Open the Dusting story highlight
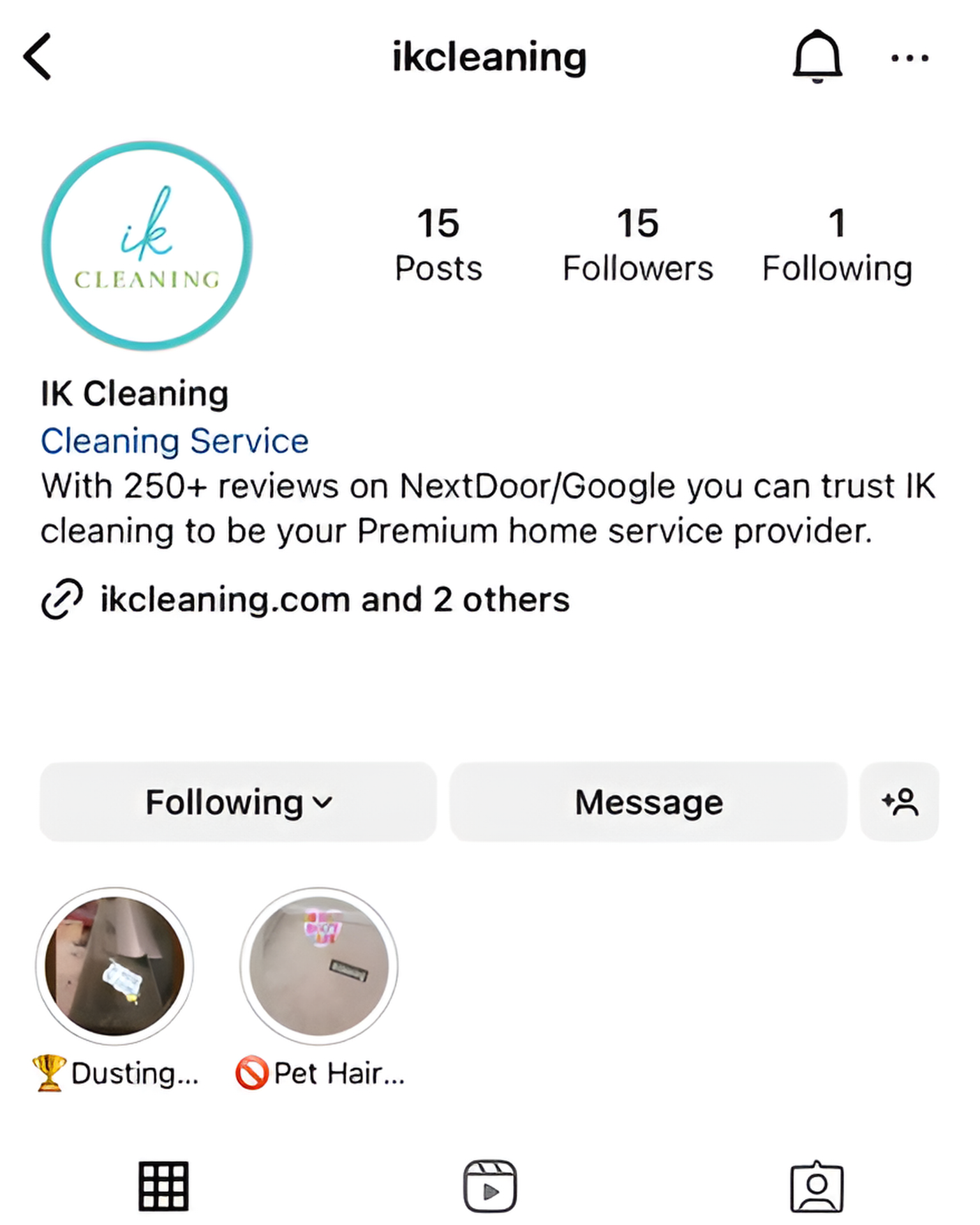The height and width of the screenshot is (1225, 980). pyautogui.click(x=115, y=966)
